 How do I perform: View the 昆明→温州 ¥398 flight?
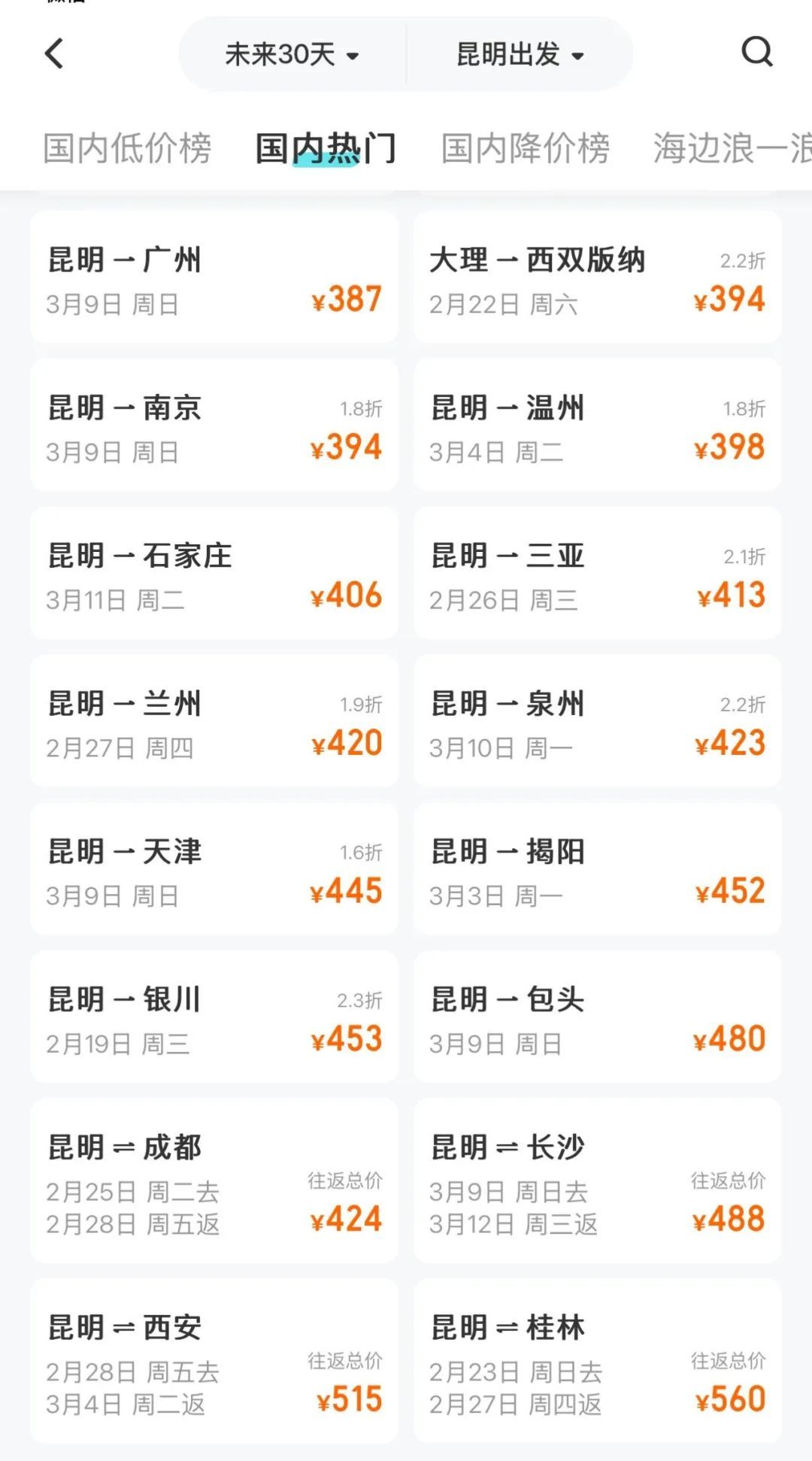coord(598,425)
